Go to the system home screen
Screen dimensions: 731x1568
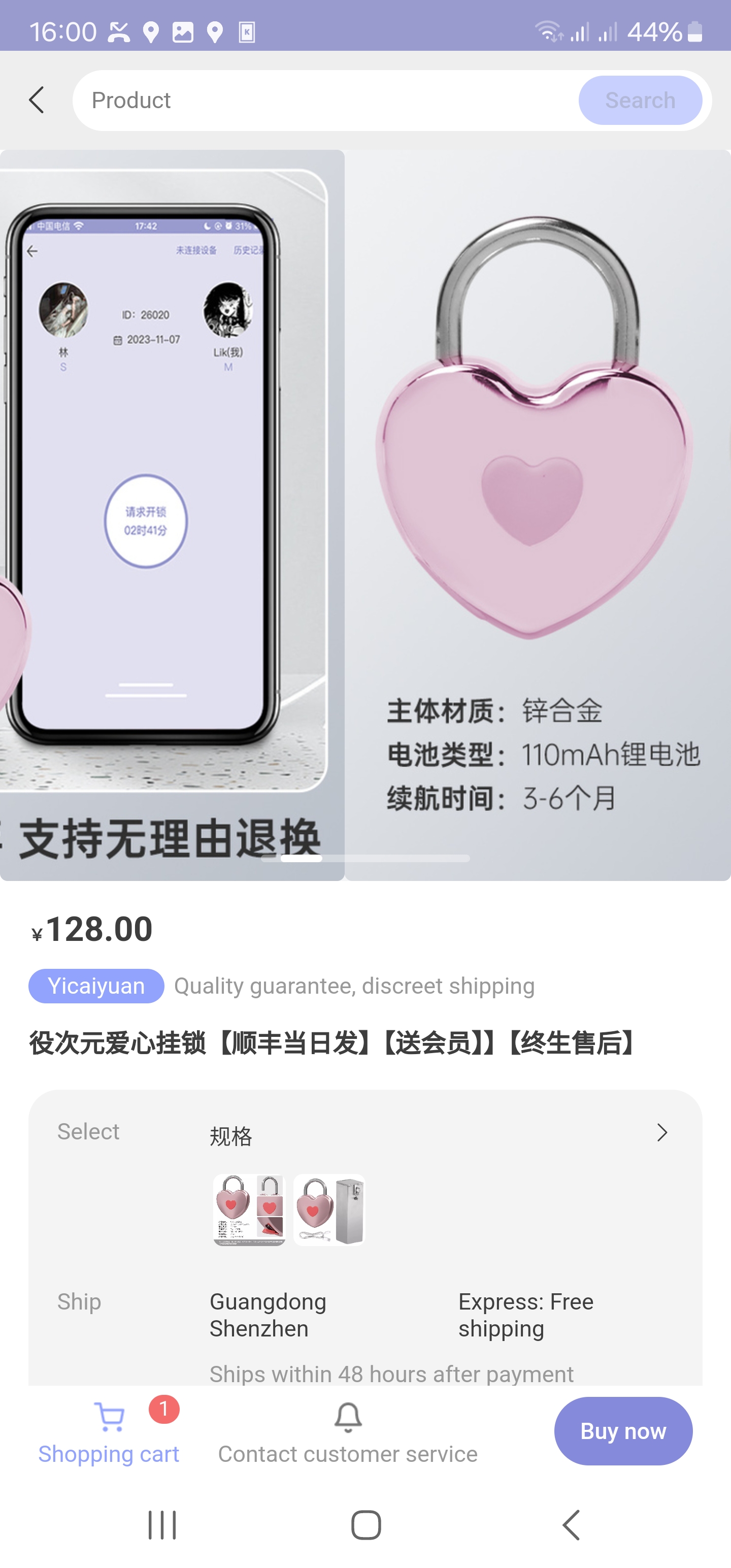(x=366, y=1524)
